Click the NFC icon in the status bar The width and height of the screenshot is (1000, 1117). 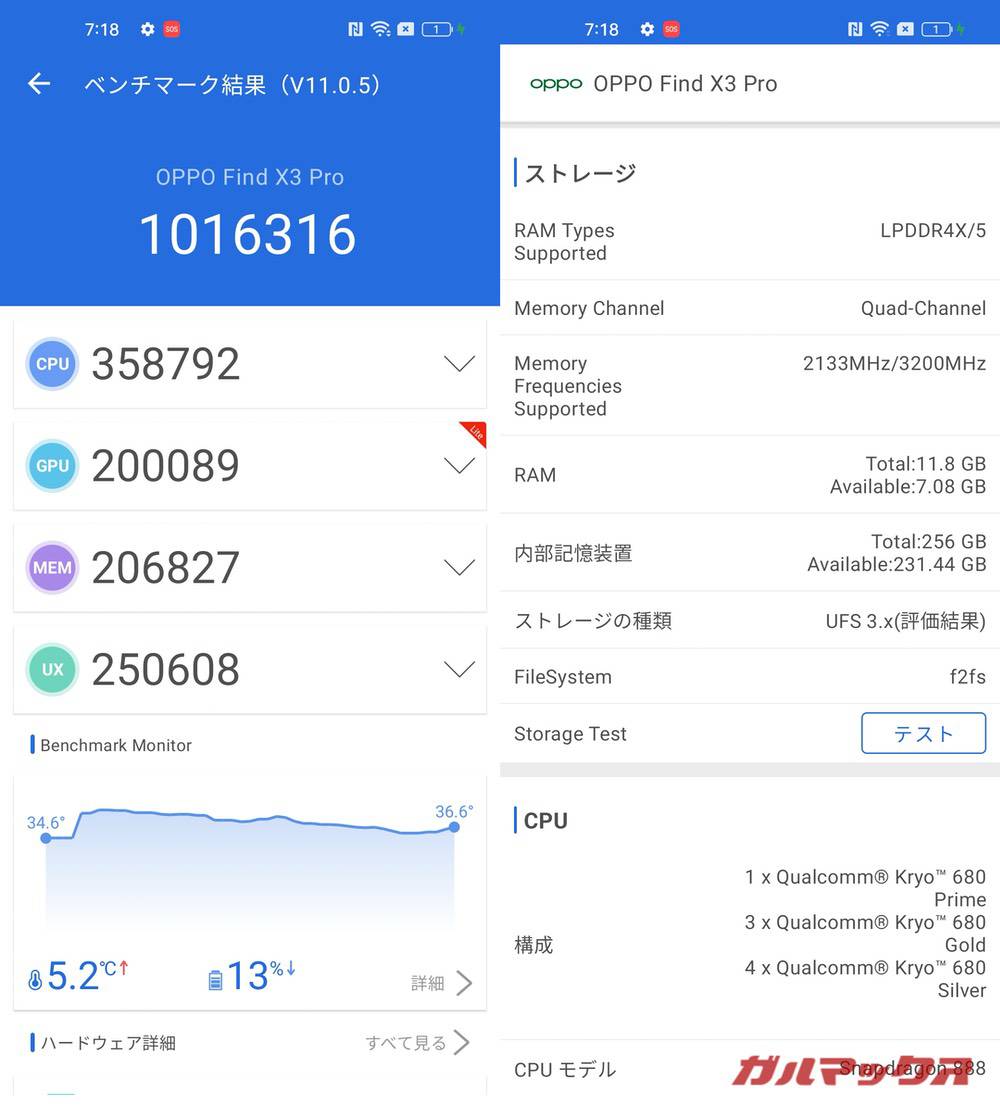point(356,29)
